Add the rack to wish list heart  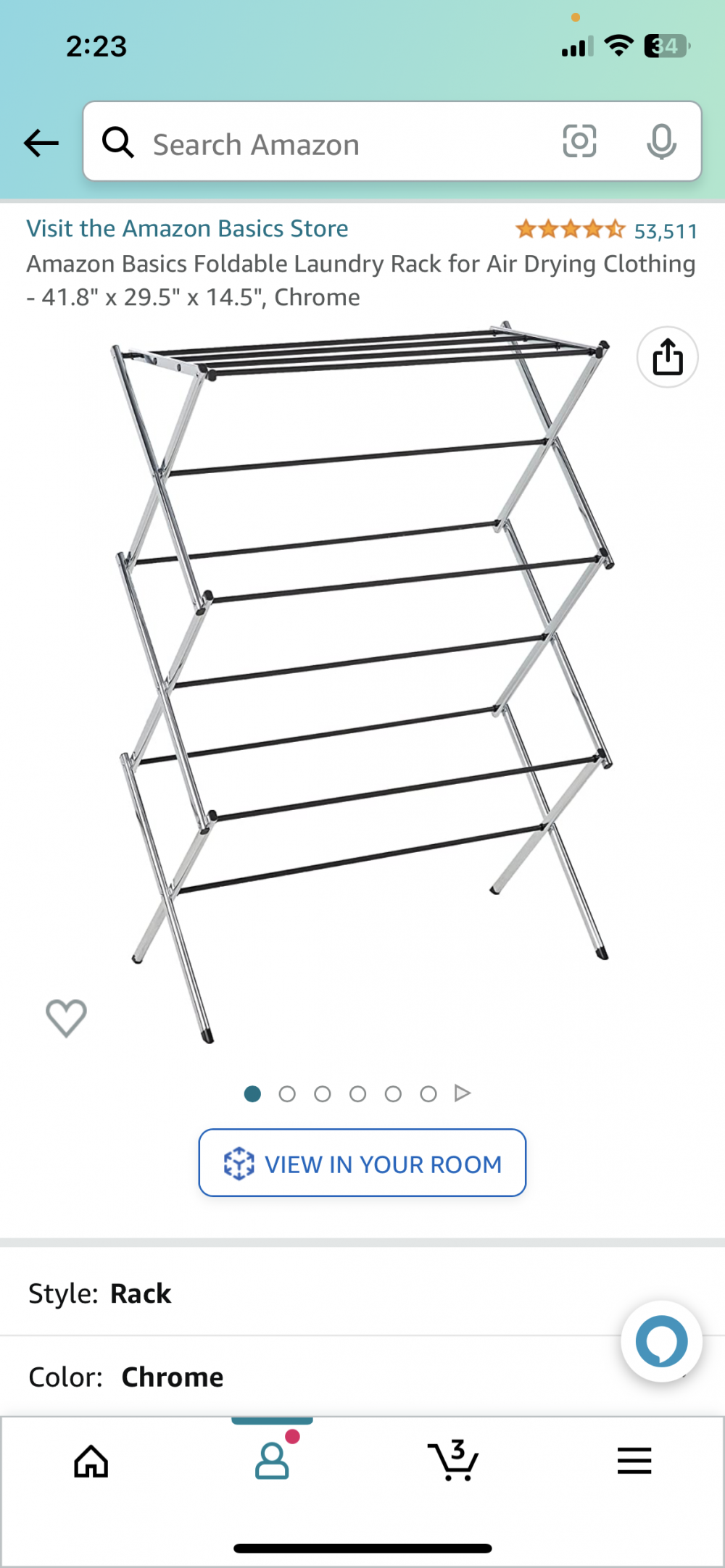[66, 1017]
